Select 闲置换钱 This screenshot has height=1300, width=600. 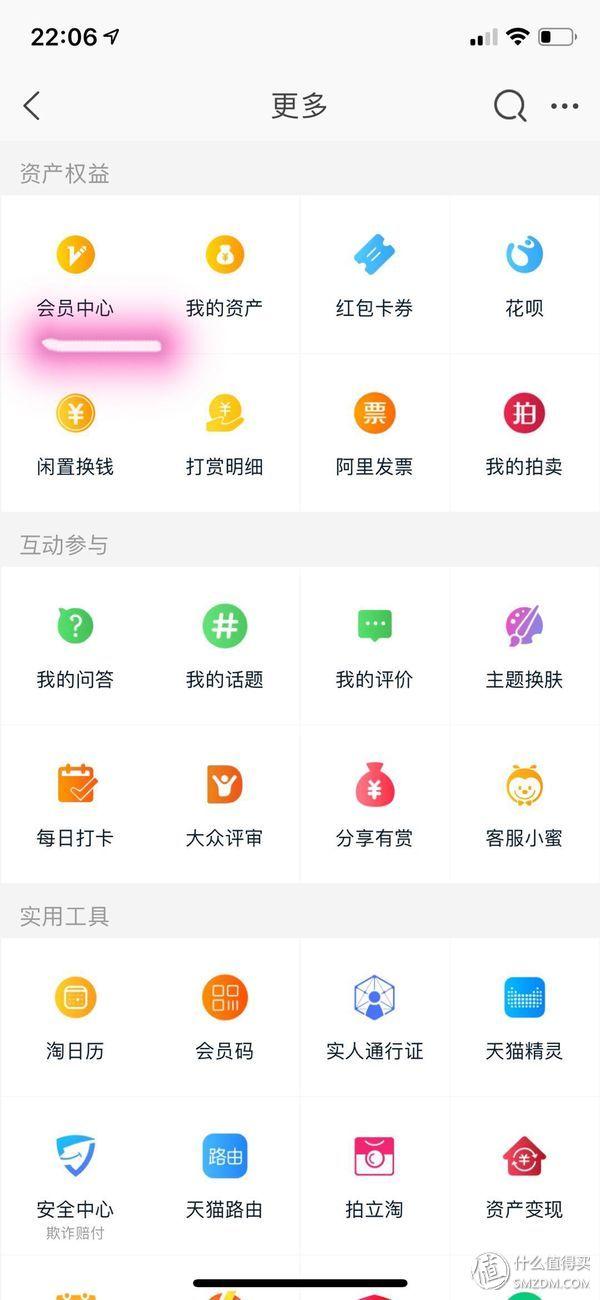pyautogui.click(x=75, y=433)
